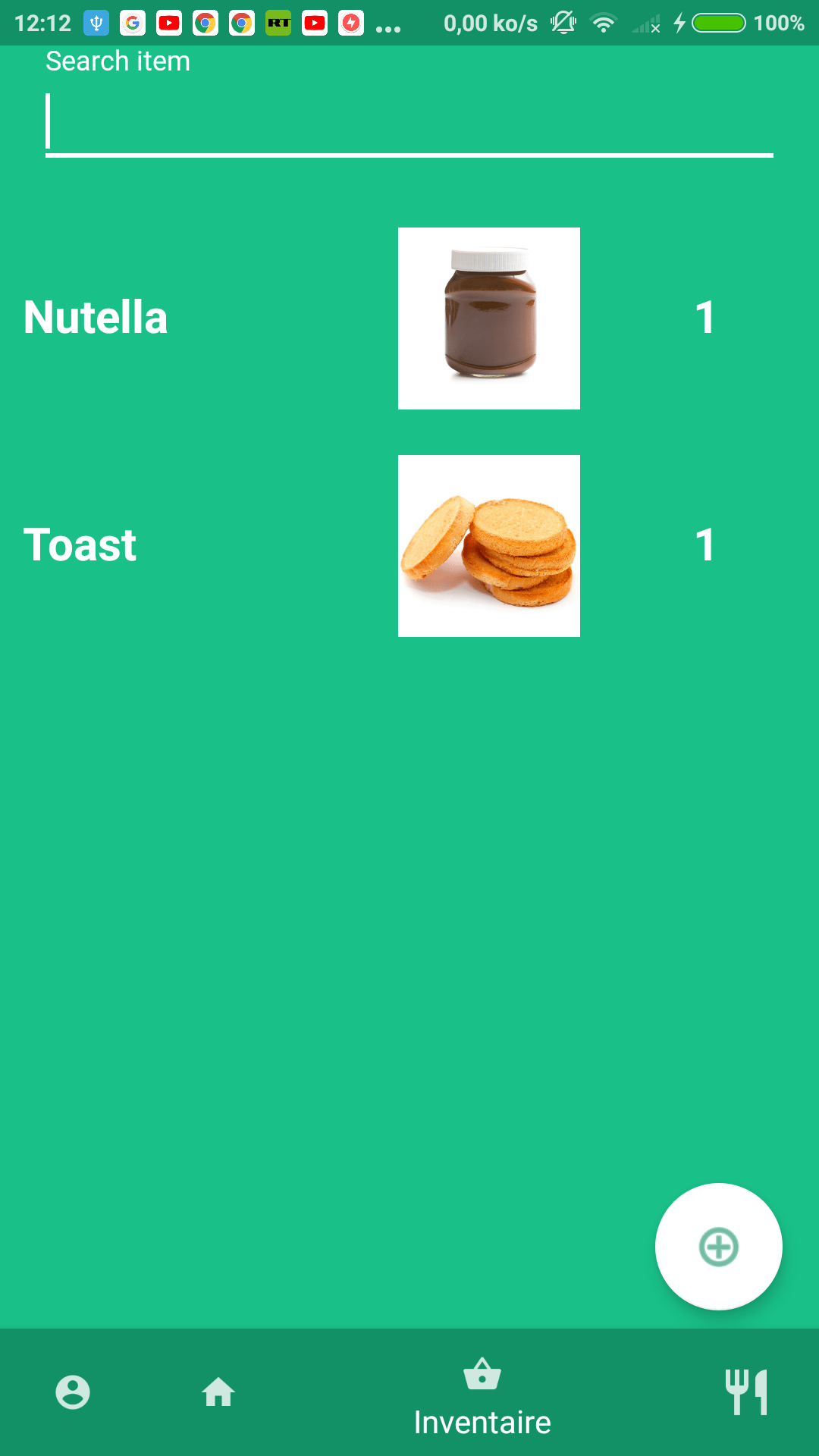819x1456 pixels.
Task: Select the home icon at the bottom
Action: (218, 1392)
